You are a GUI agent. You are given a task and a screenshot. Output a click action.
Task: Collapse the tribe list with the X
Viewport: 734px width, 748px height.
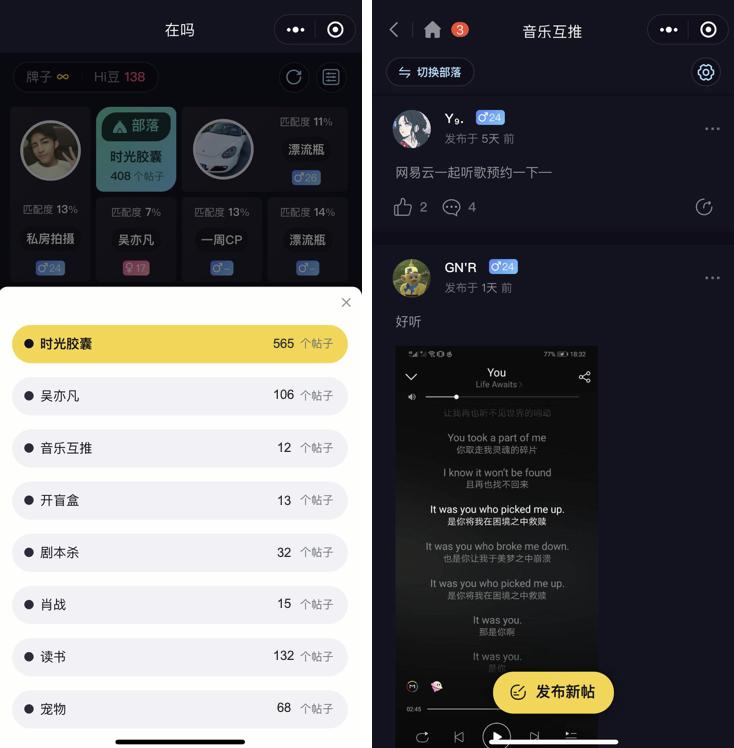point(346,302)
